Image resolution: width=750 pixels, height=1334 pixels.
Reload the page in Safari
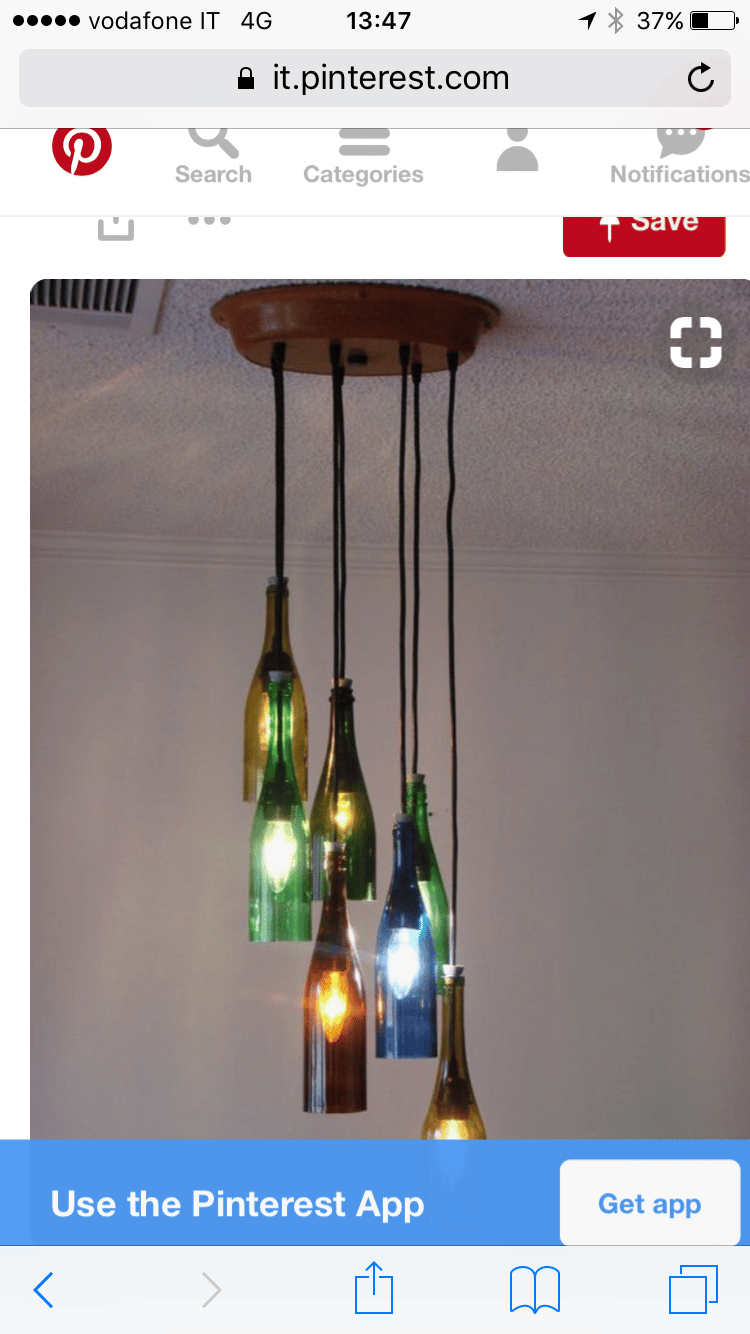[x=701, y=78]
